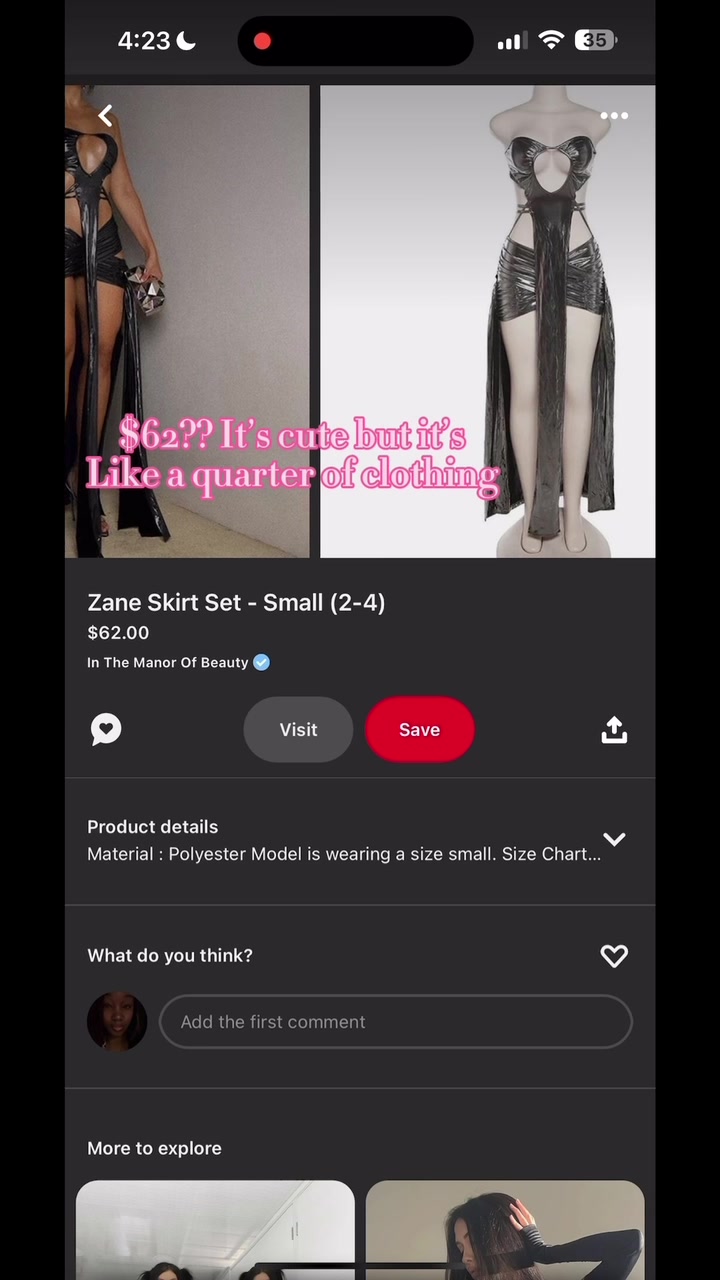Tap the Visit button
Viewport: 720px width, 1280px height.
(x=298, y=730)
